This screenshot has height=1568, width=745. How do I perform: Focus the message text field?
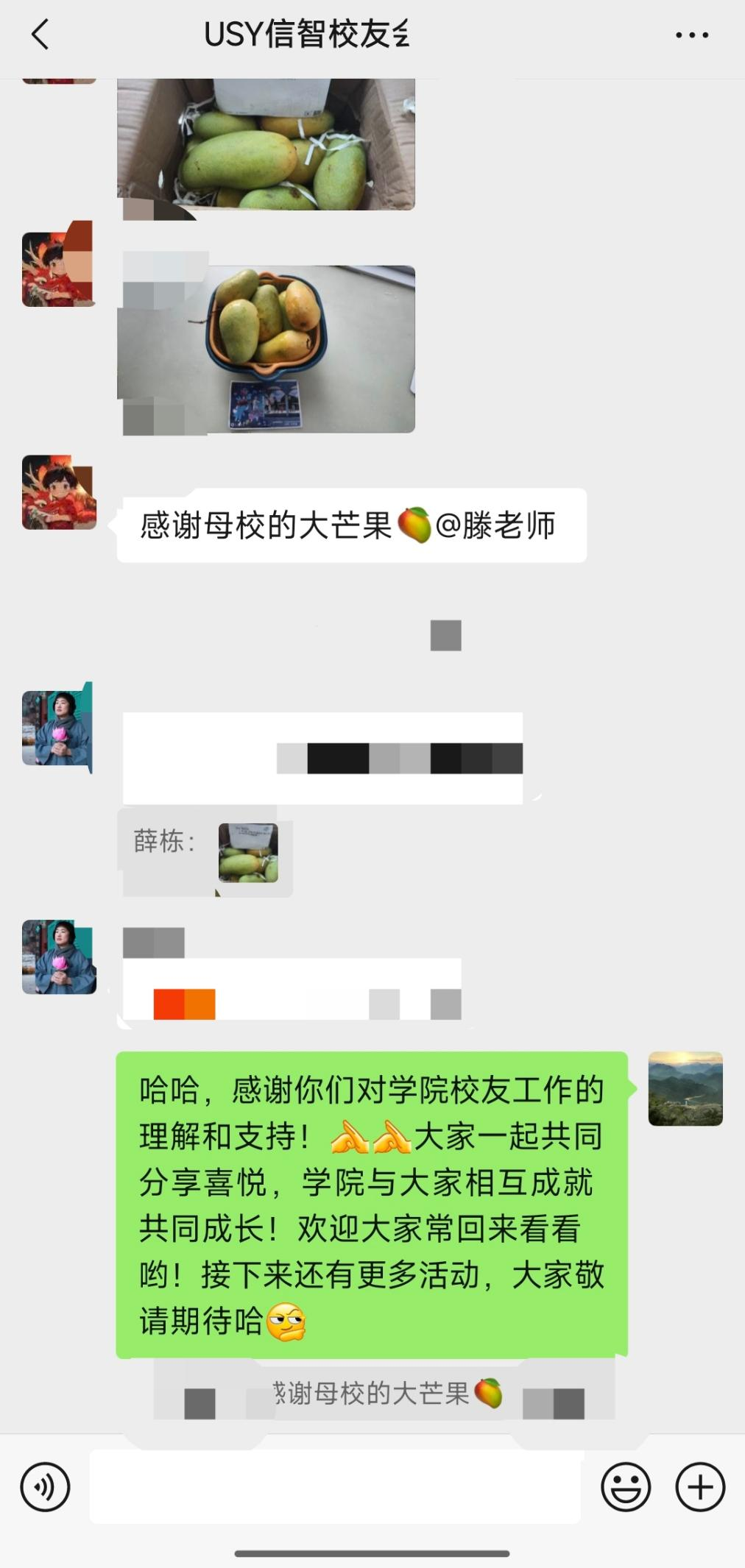point(335,1486)
